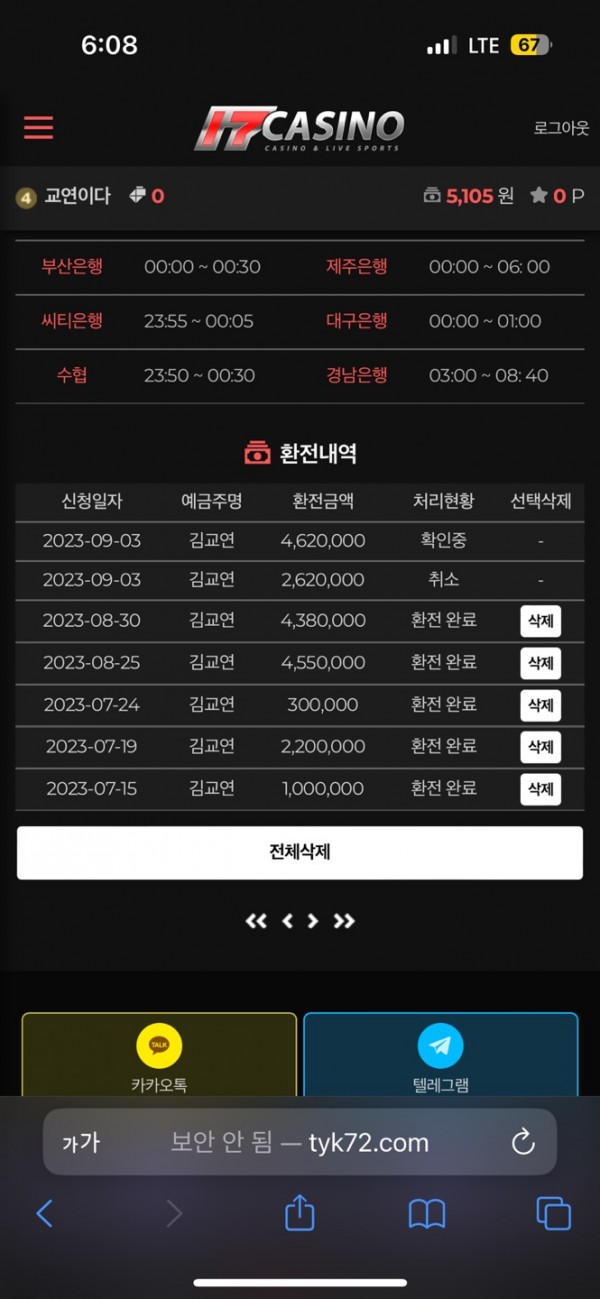Delete the 2023-07-15 withdrawal record
The width and height of the screenshot is (600, 1299).
tap(540, 789)
